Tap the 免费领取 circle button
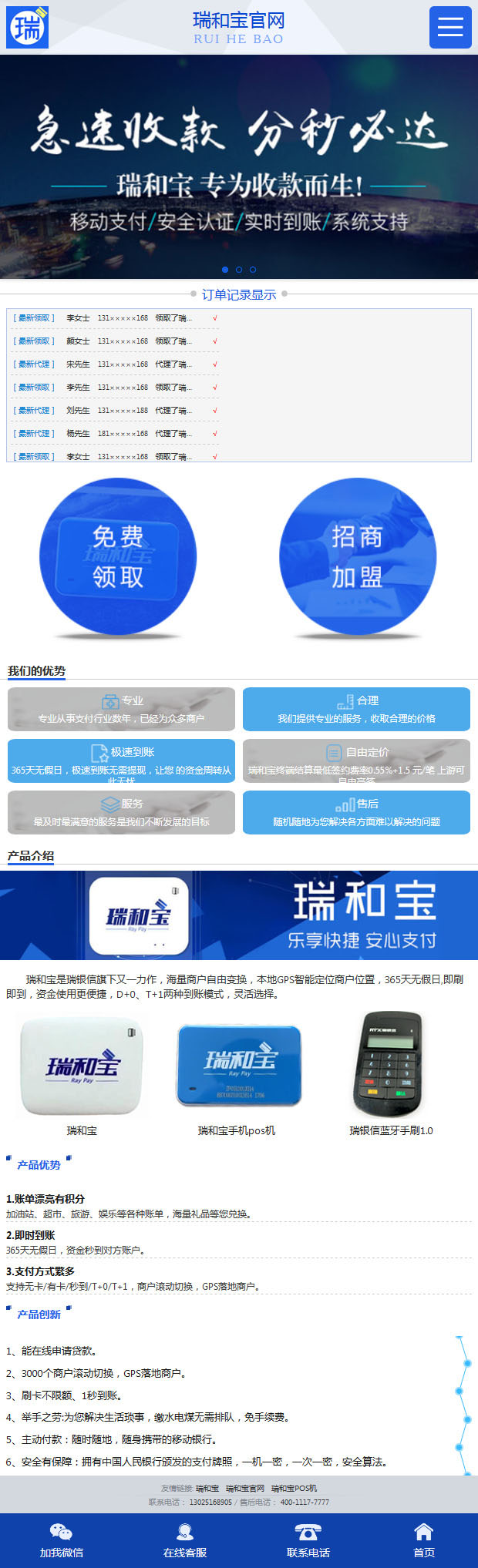The image size is (478, 1568). [x=118, y=556]
